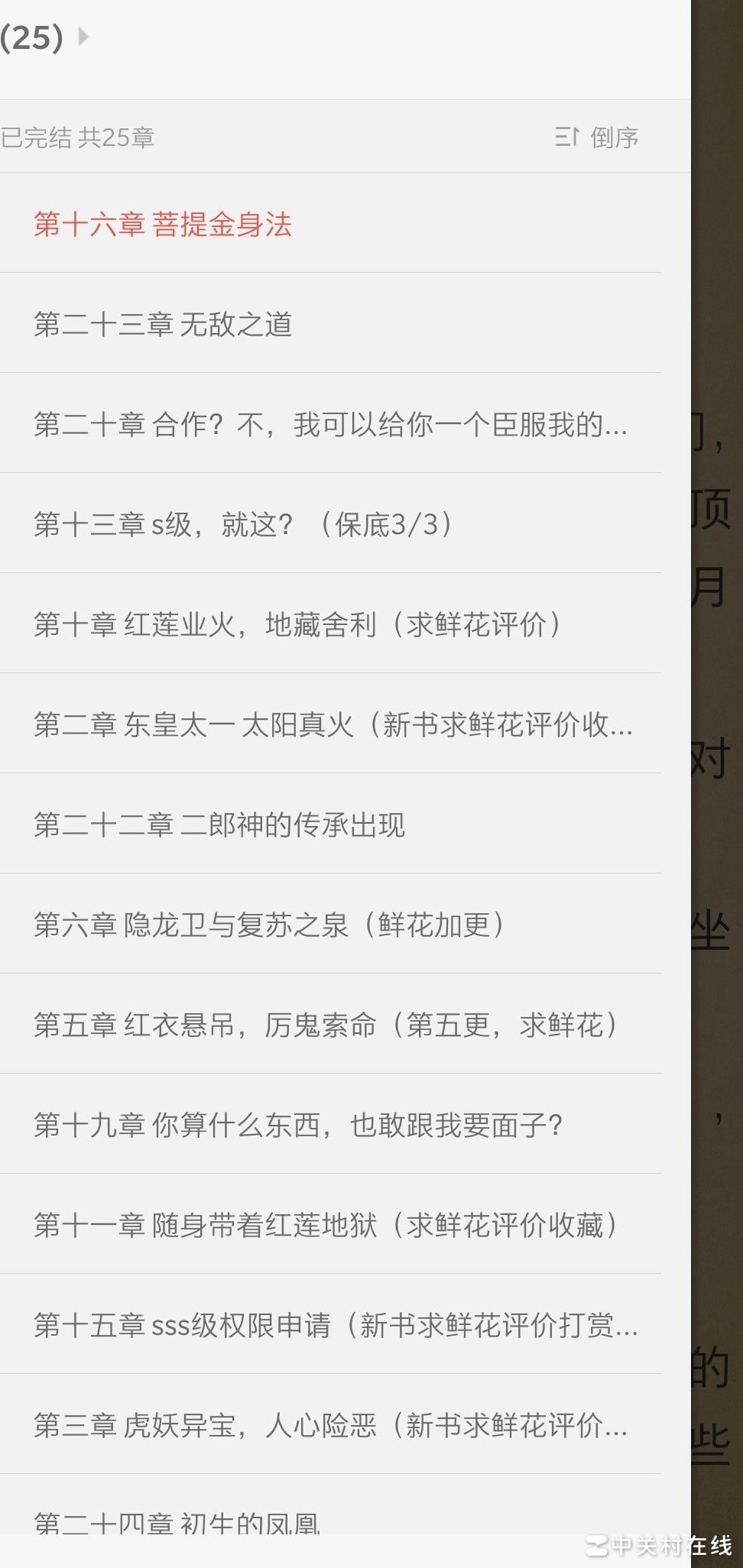Screen dimensions: 743x1568
Task: Open the highlighted chapter 第十六章 菩提金身法
Action: [163, 225]
